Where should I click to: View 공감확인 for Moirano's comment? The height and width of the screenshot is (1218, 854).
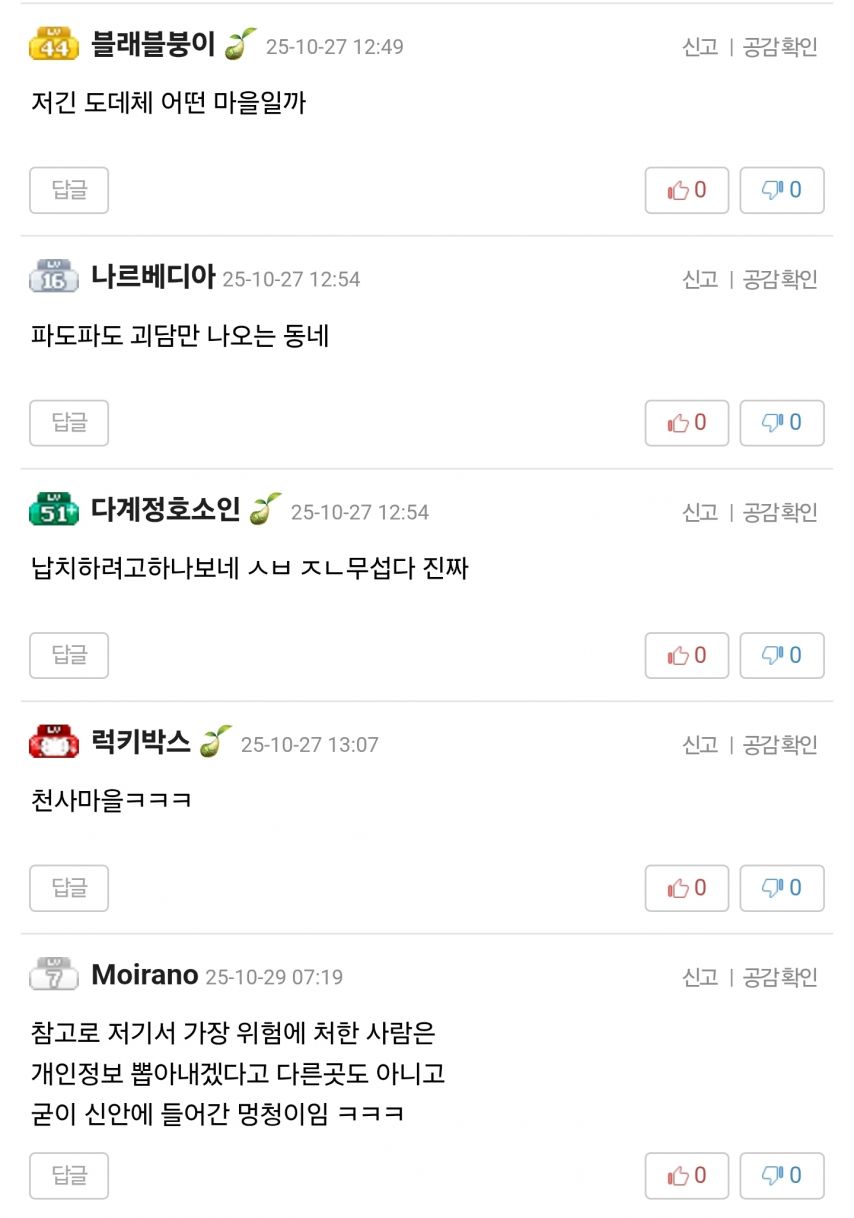[780, 977]
